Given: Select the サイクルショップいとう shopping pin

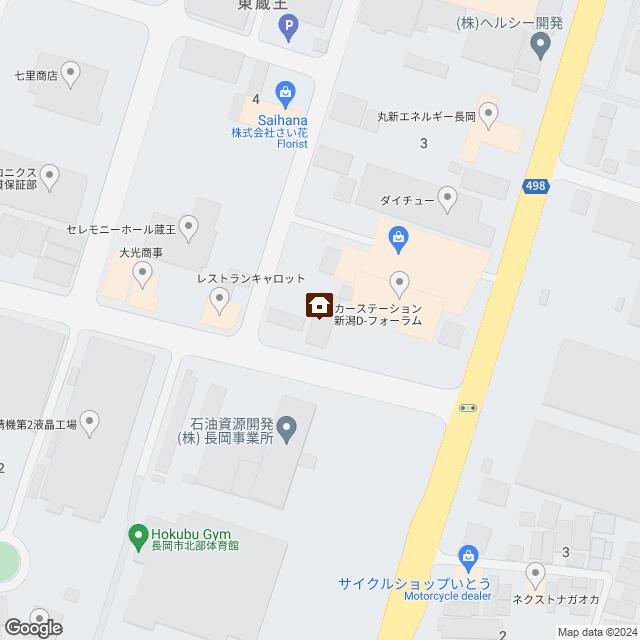Looking at the screenshot, I should pyautogui.click(x=468, y=557).
